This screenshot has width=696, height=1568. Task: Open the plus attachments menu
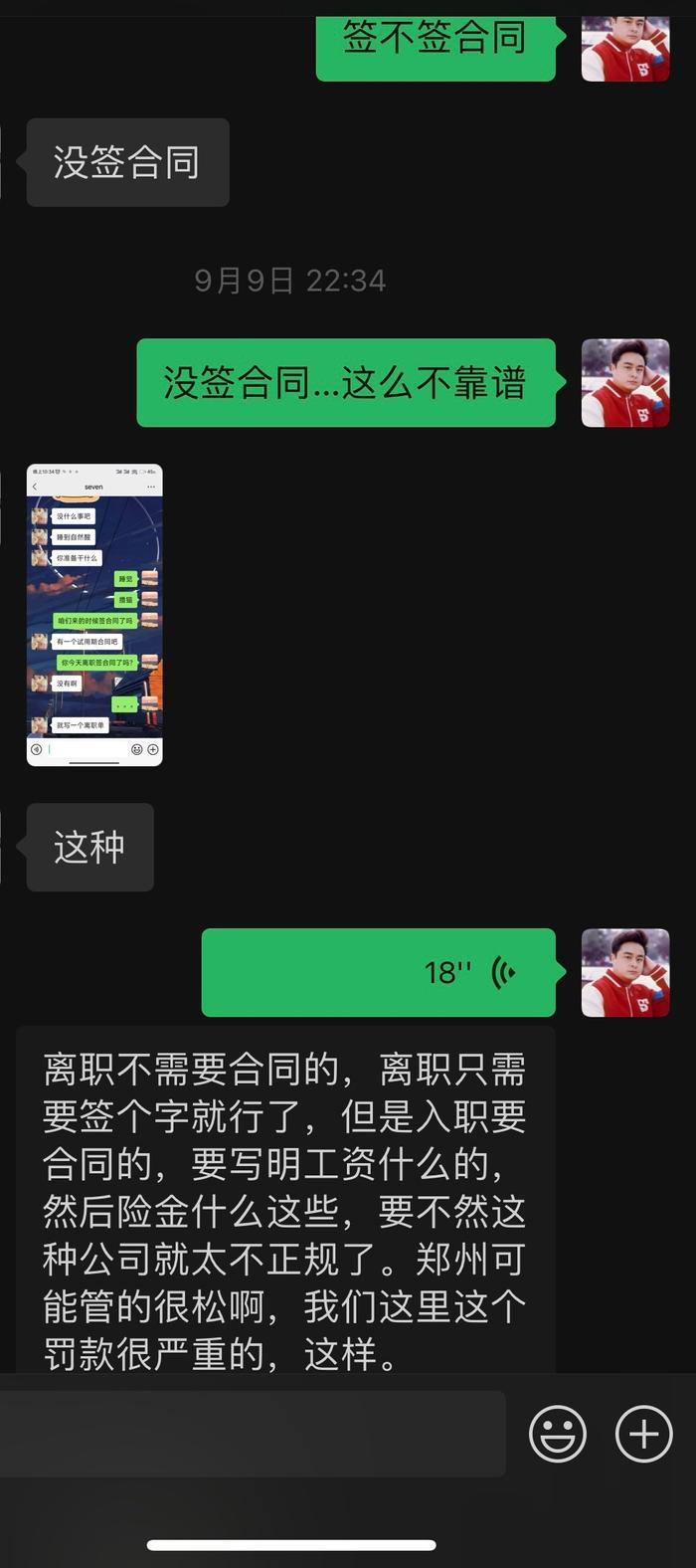[x=643, y=1434]
